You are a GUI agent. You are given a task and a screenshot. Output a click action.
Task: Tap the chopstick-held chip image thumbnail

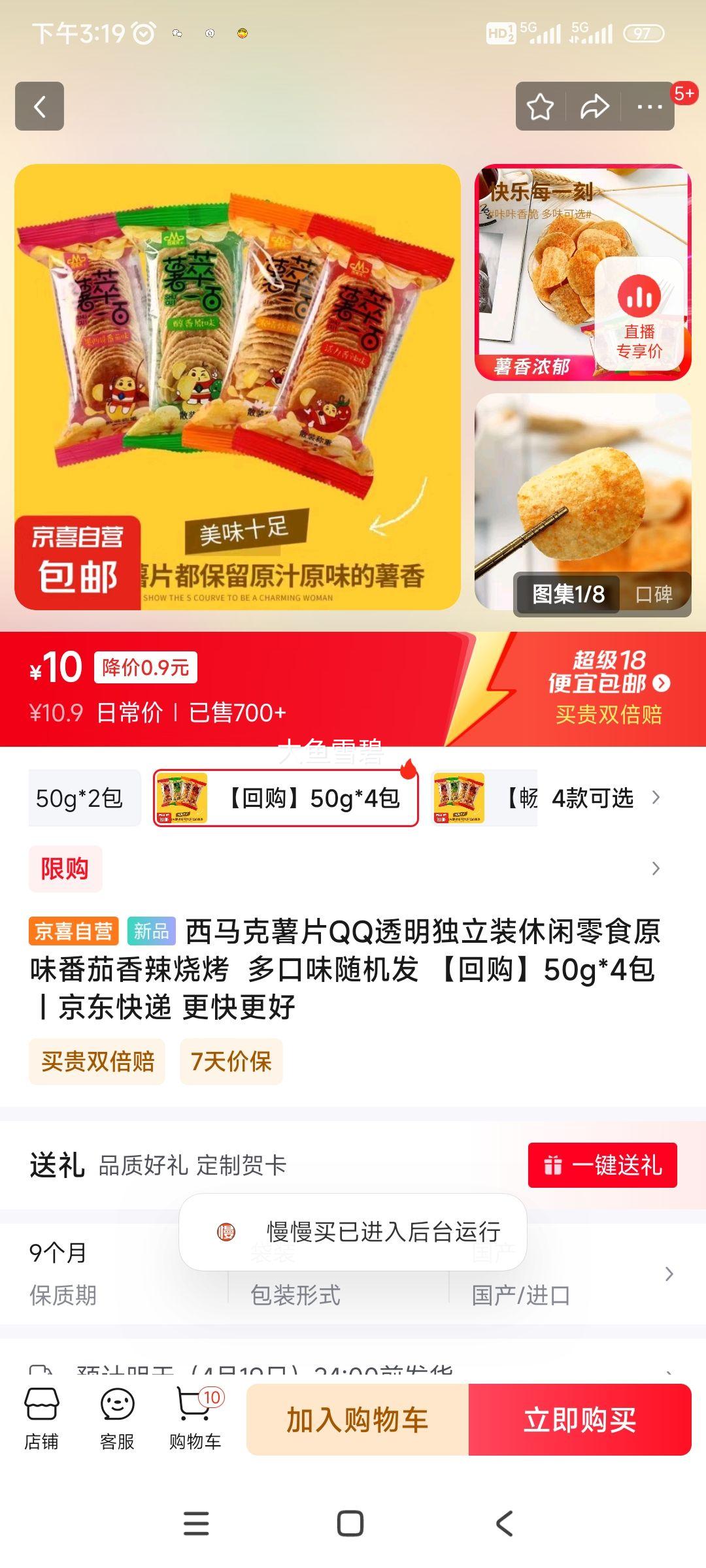coord(582,490)
